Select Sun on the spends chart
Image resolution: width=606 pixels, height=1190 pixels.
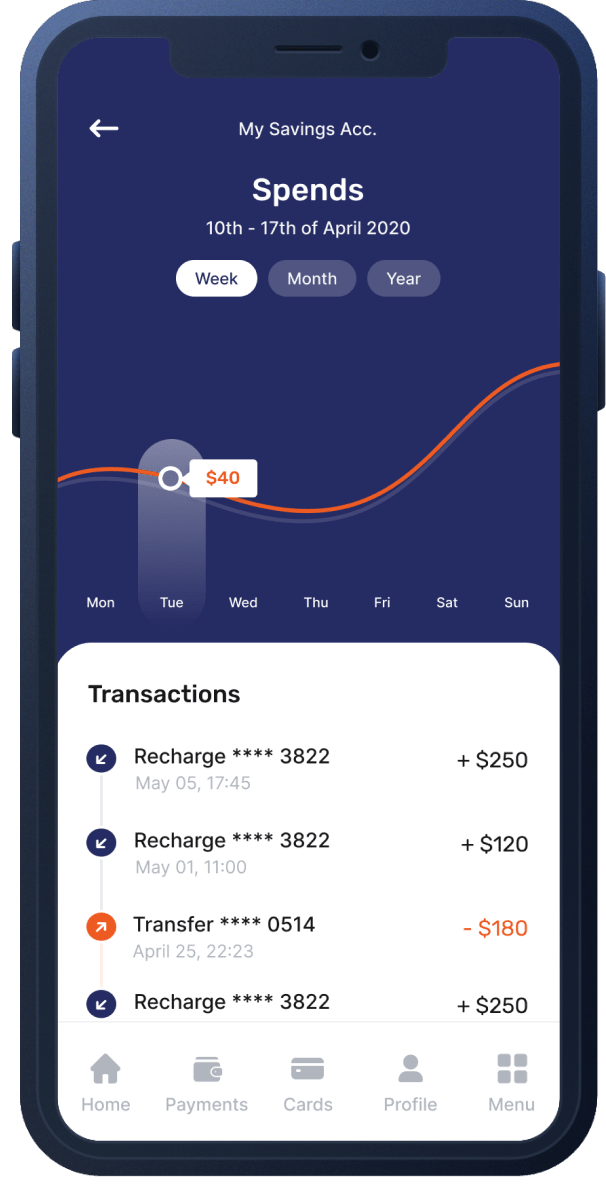516,602
